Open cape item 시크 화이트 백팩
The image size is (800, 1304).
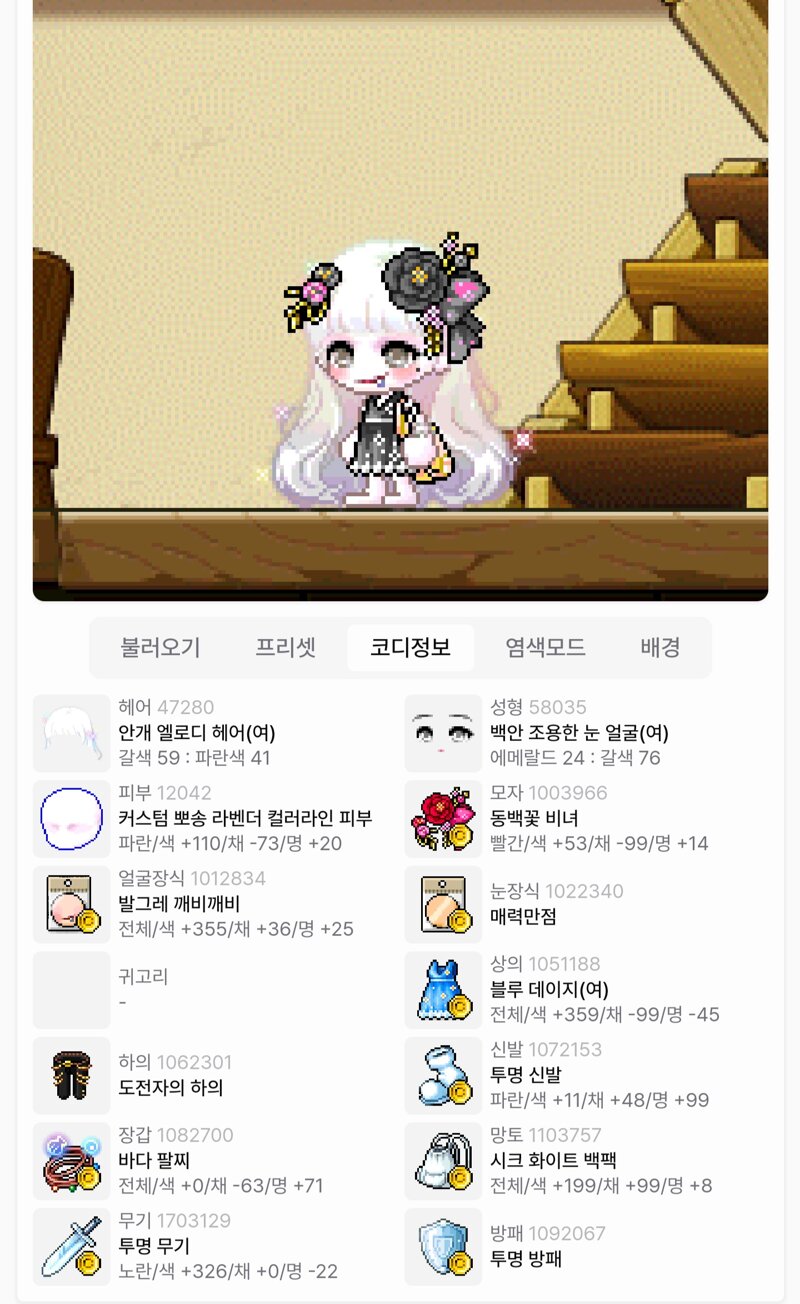[586, 1161]
